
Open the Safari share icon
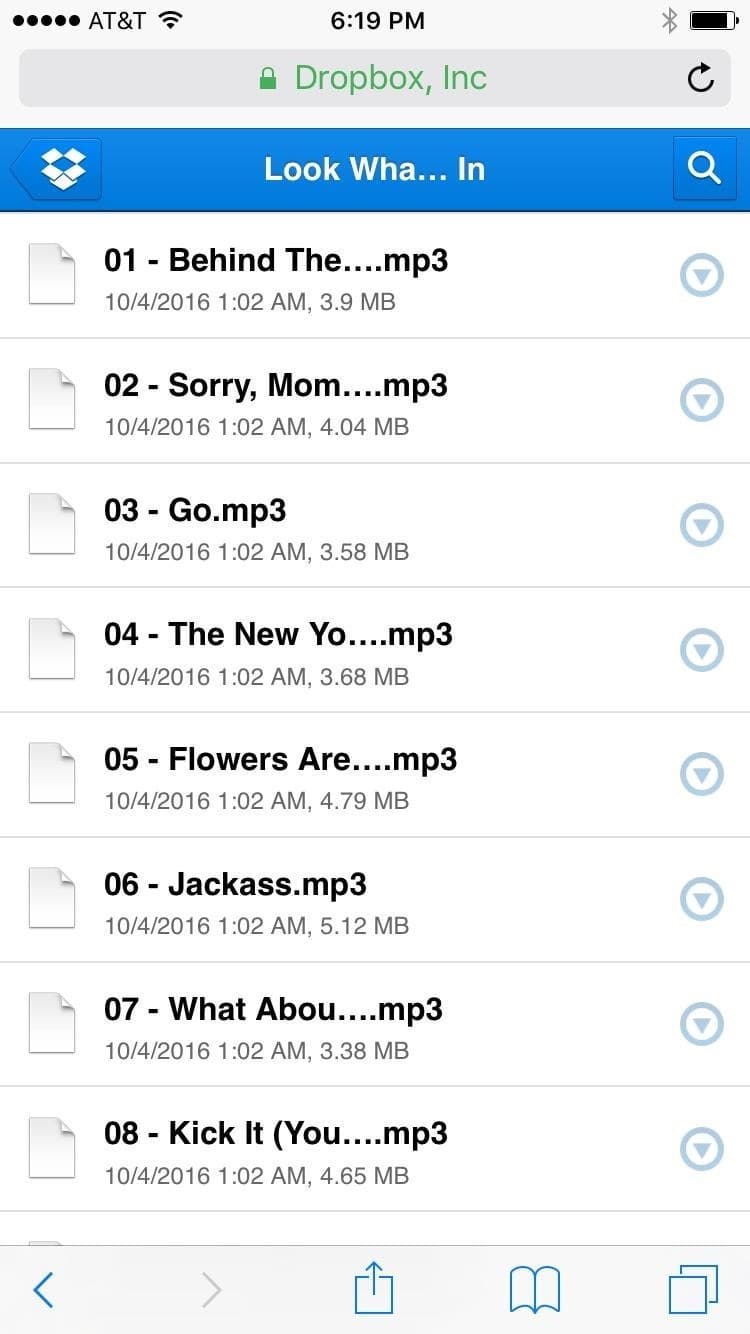[374, 1289]
